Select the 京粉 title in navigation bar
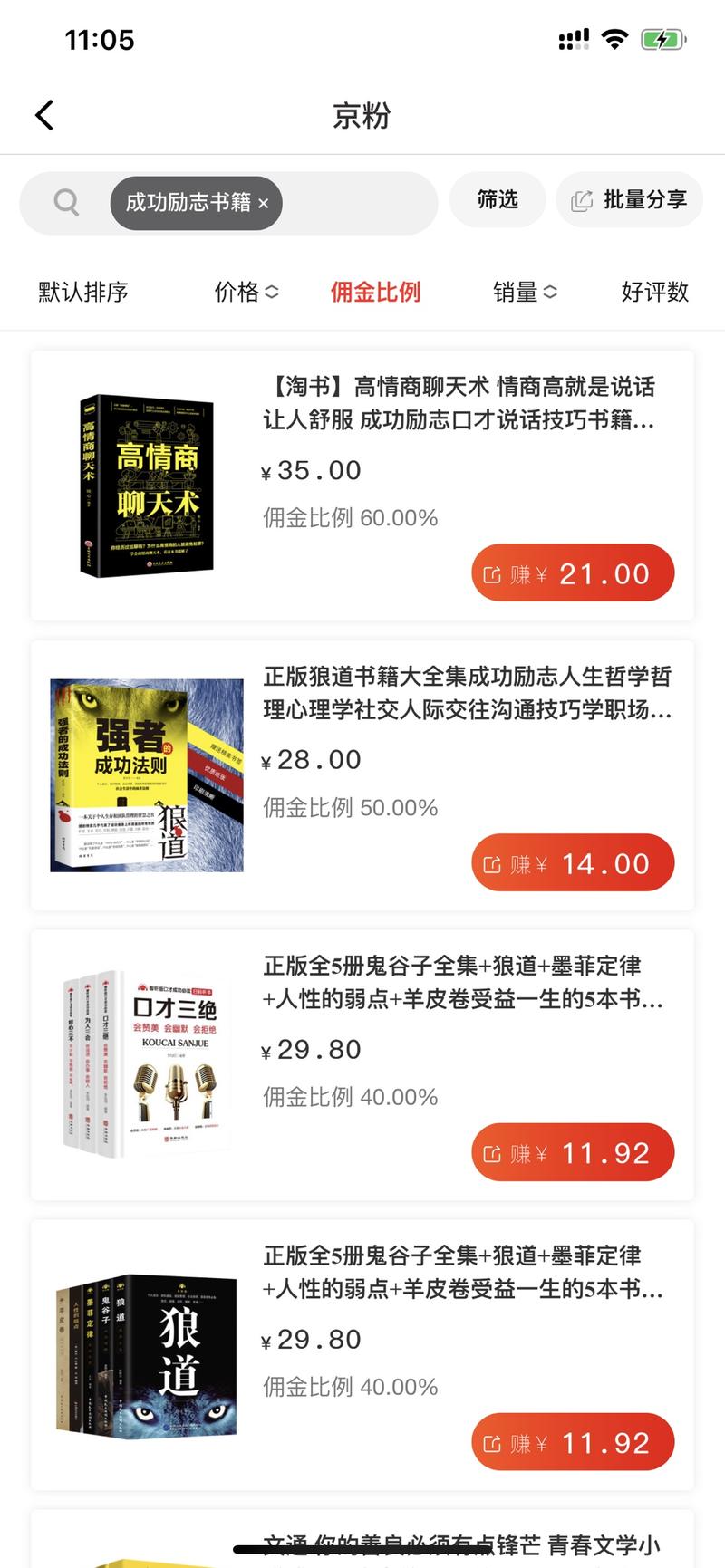This screenshot has width=725, height=1568. point(362,116)
